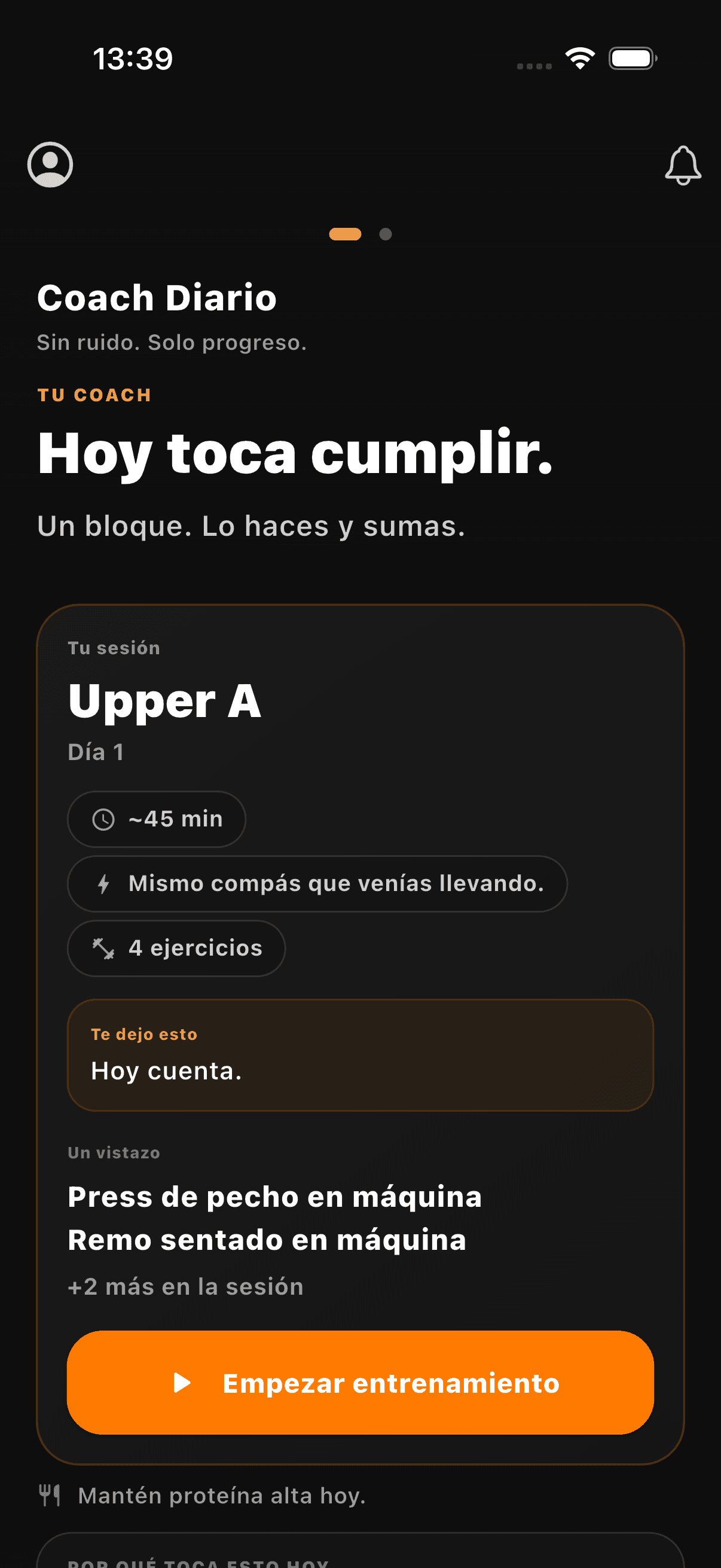Viewport: 721px width, 1568px height.
Task: Switch to the second coach page dot
Action: [384, 234]
